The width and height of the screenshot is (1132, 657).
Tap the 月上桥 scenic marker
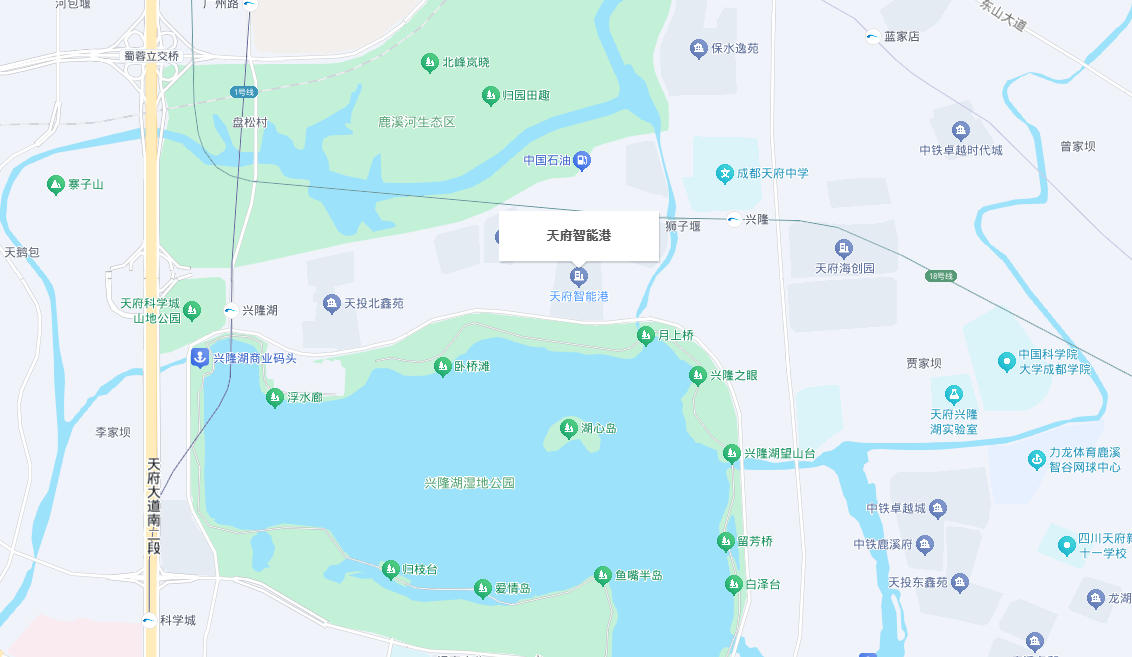click(x=646, y=335)
